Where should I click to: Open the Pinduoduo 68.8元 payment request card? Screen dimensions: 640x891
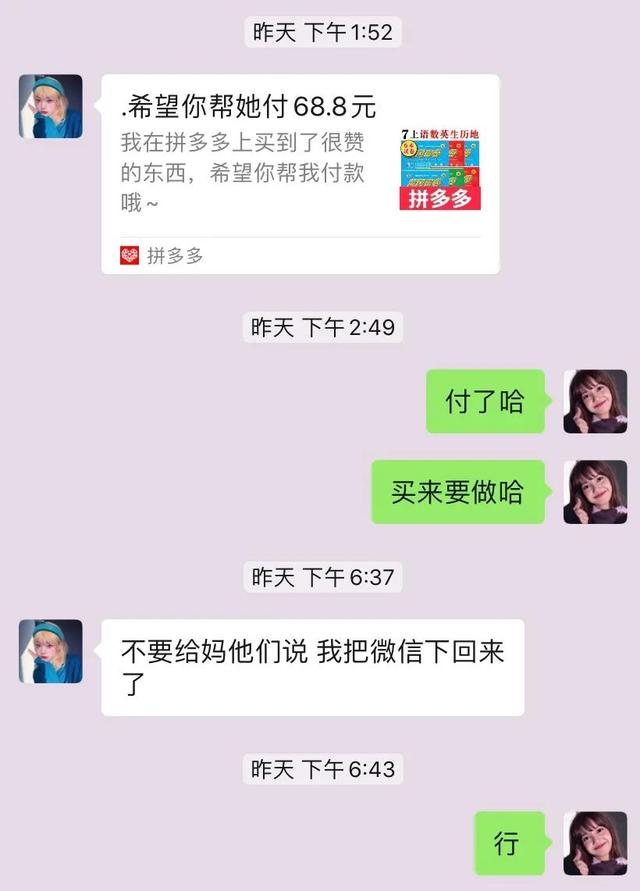[x=300, y=172]
